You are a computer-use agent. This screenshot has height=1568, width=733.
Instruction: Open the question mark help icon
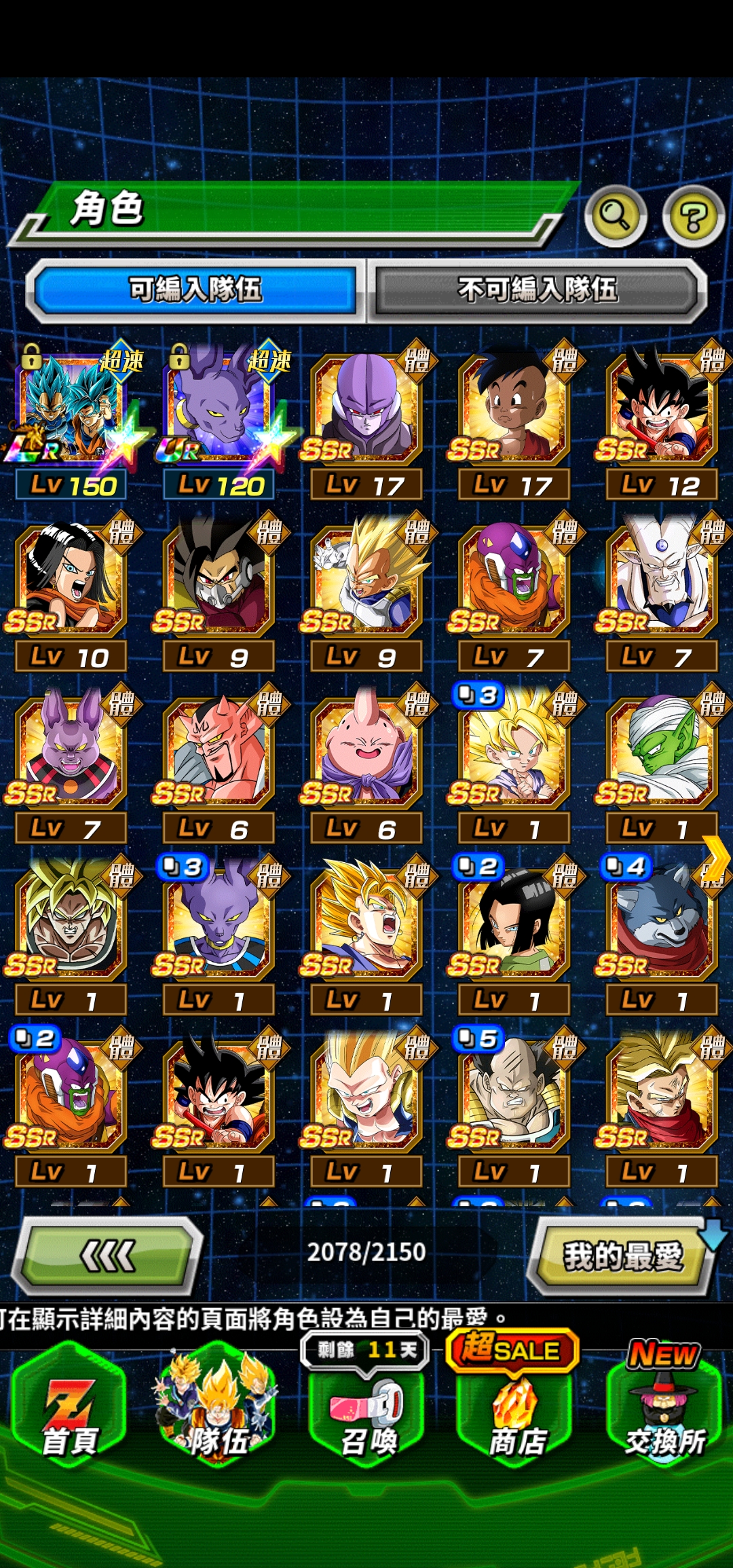(x=692, y=217)
